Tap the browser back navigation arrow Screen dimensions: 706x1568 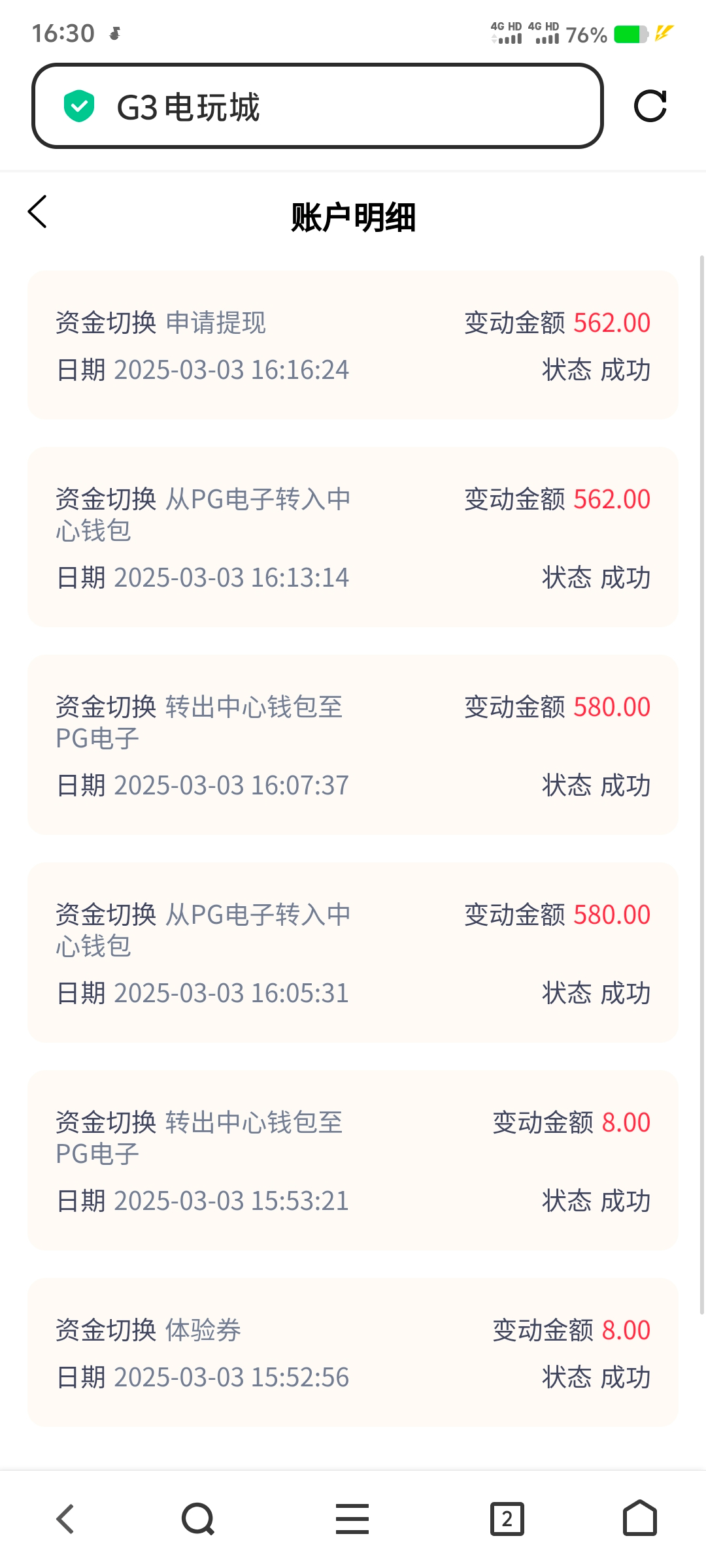tap(65, 1518)
